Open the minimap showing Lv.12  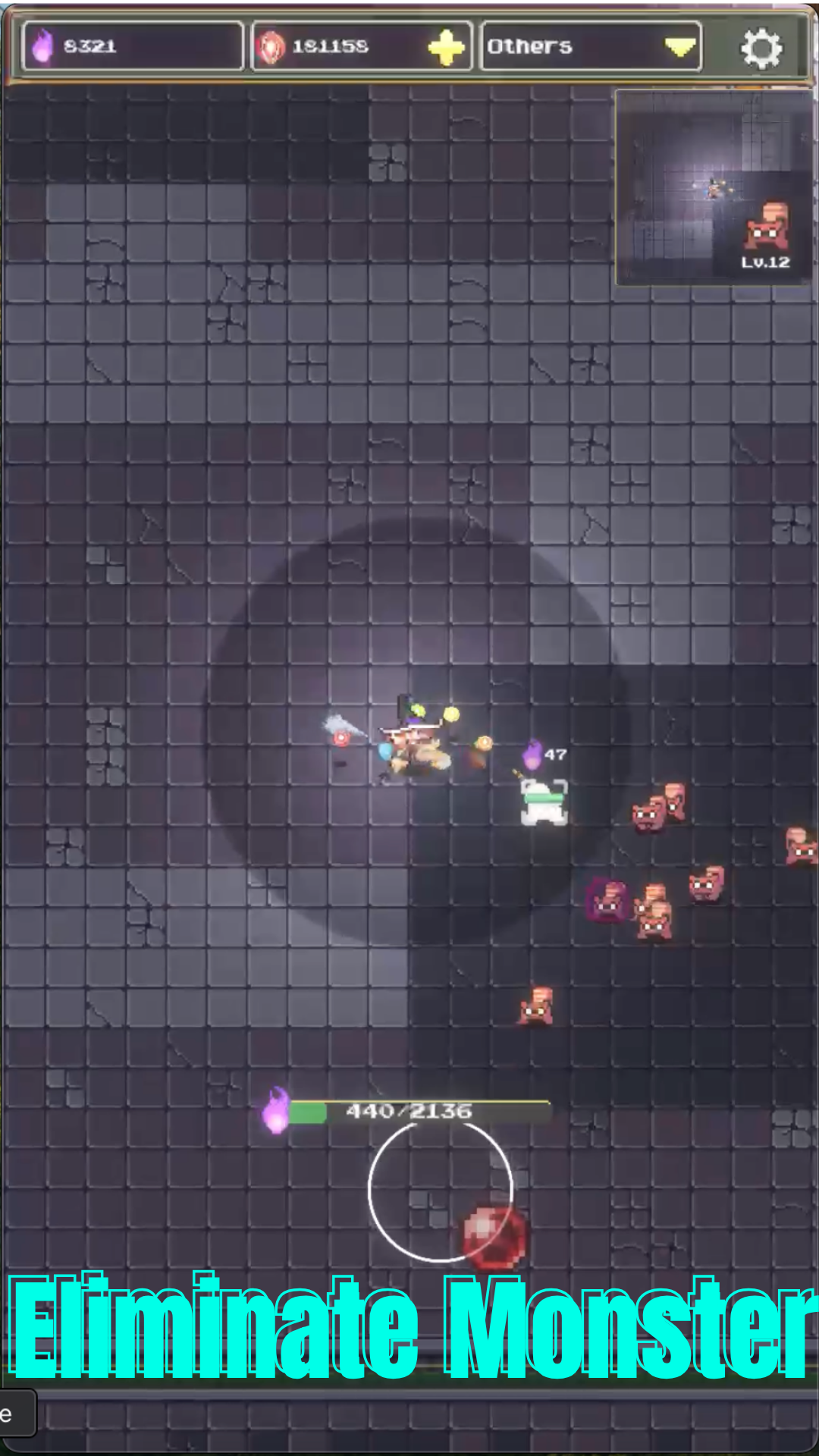(714, 187)
